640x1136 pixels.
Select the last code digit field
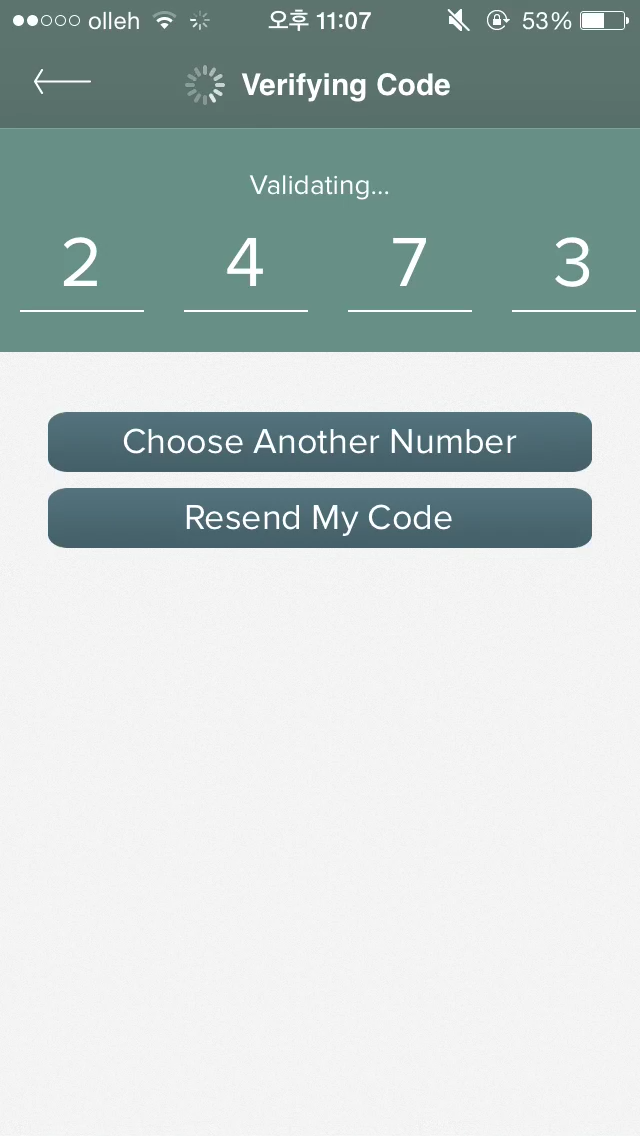[573, 267]
